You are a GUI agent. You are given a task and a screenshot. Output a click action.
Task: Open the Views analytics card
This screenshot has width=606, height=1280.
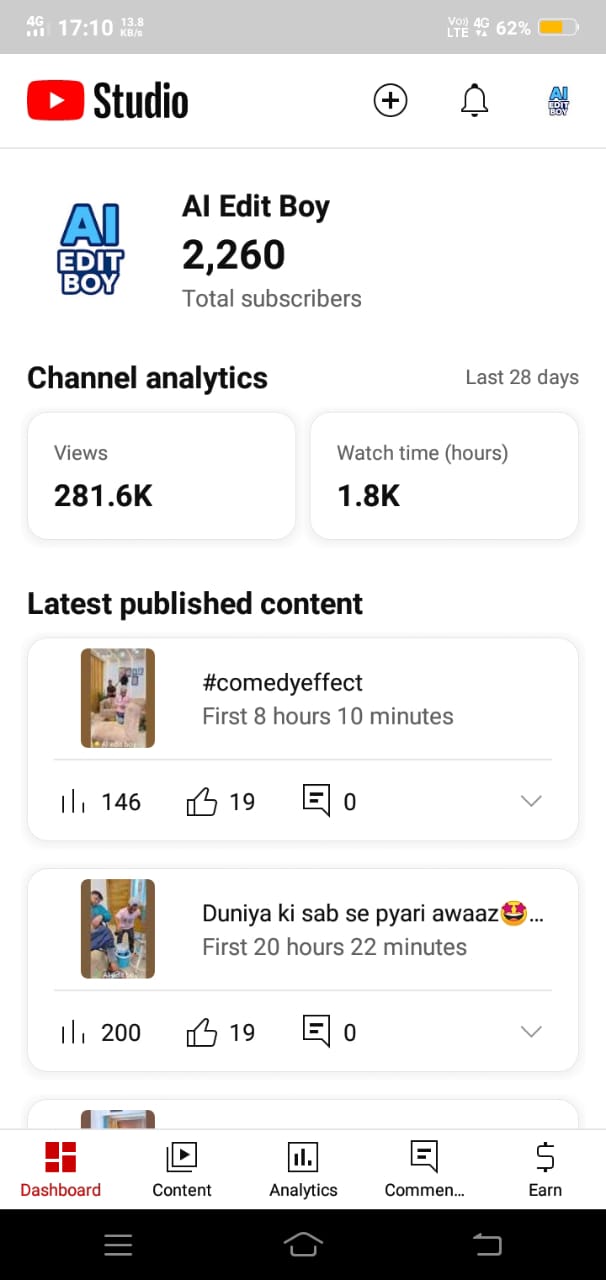pyautogui.click(x=161, y=476)
